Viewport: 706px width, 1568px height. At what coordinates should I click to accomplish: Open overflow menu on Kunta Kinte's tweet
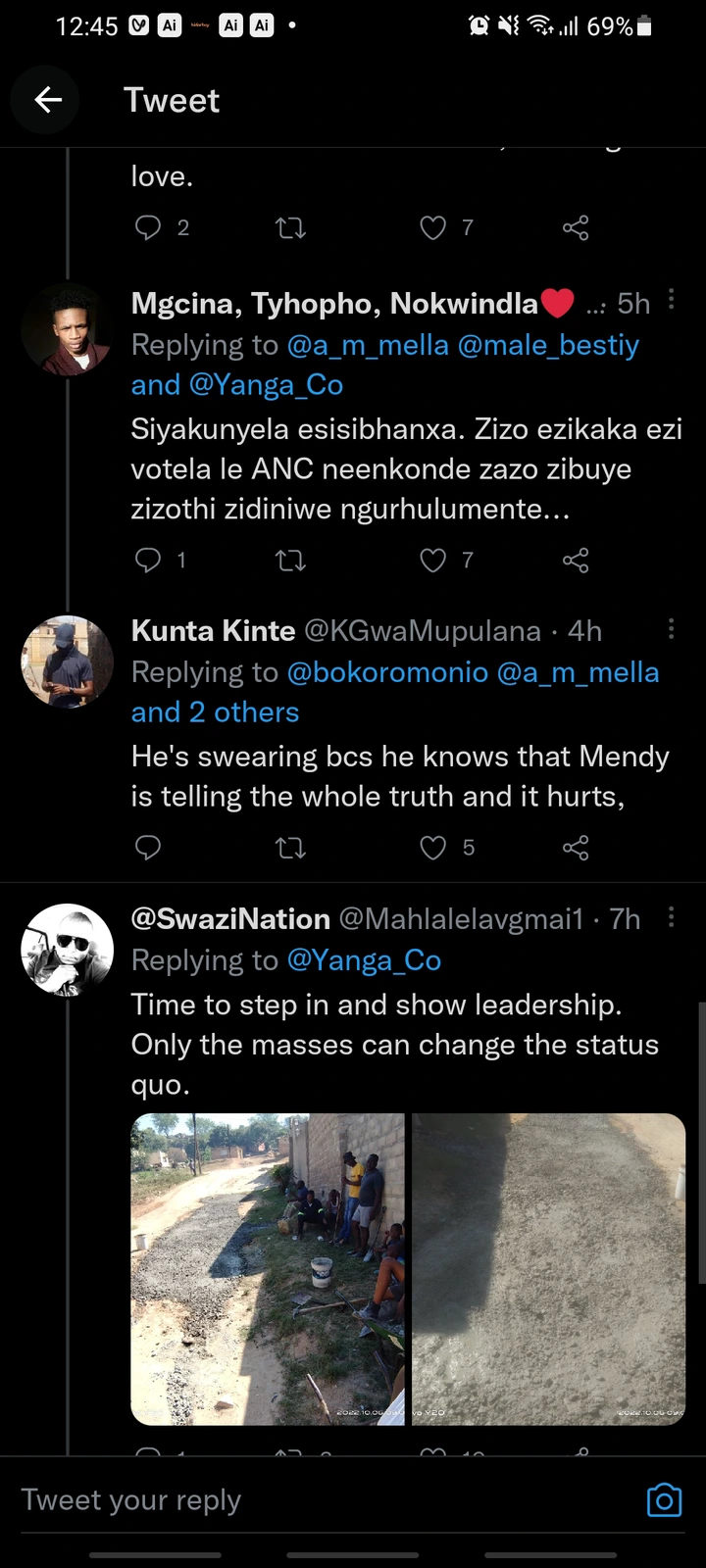tap(672, 629)
